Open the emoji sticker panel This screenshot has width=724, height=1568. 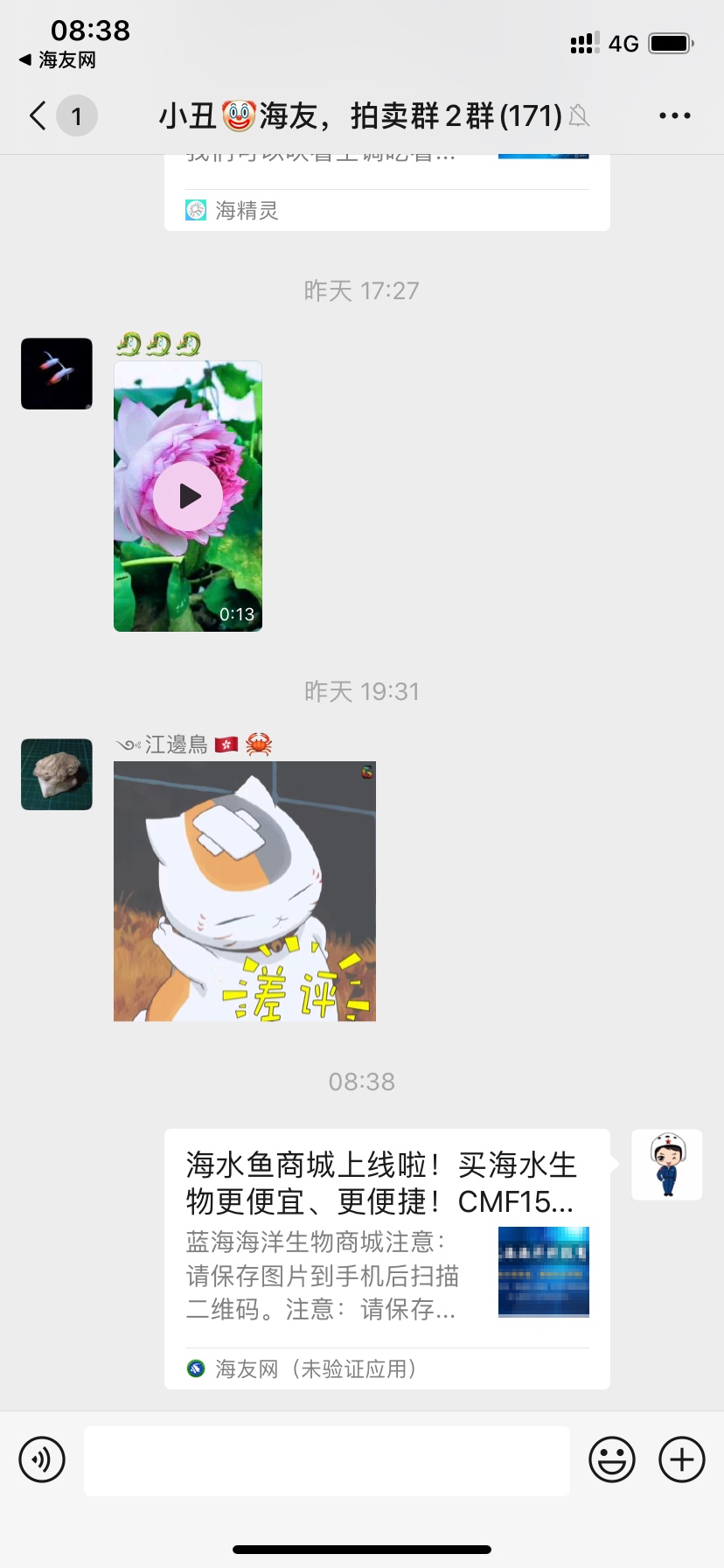[612, 1459]
